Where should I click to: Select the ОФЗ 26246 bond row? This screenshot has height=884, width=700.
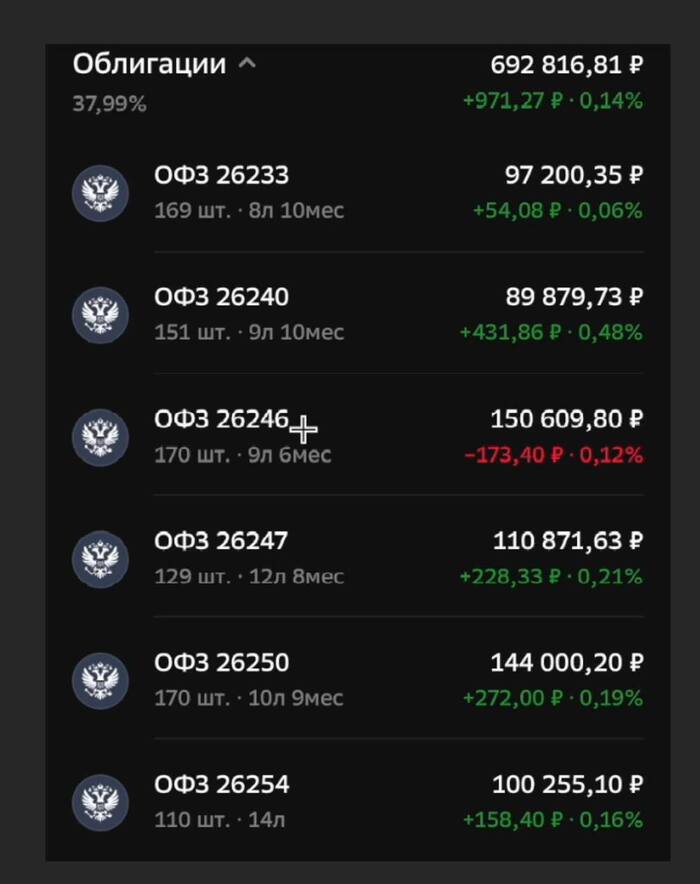pyautogui.click(x=358, y=436)
